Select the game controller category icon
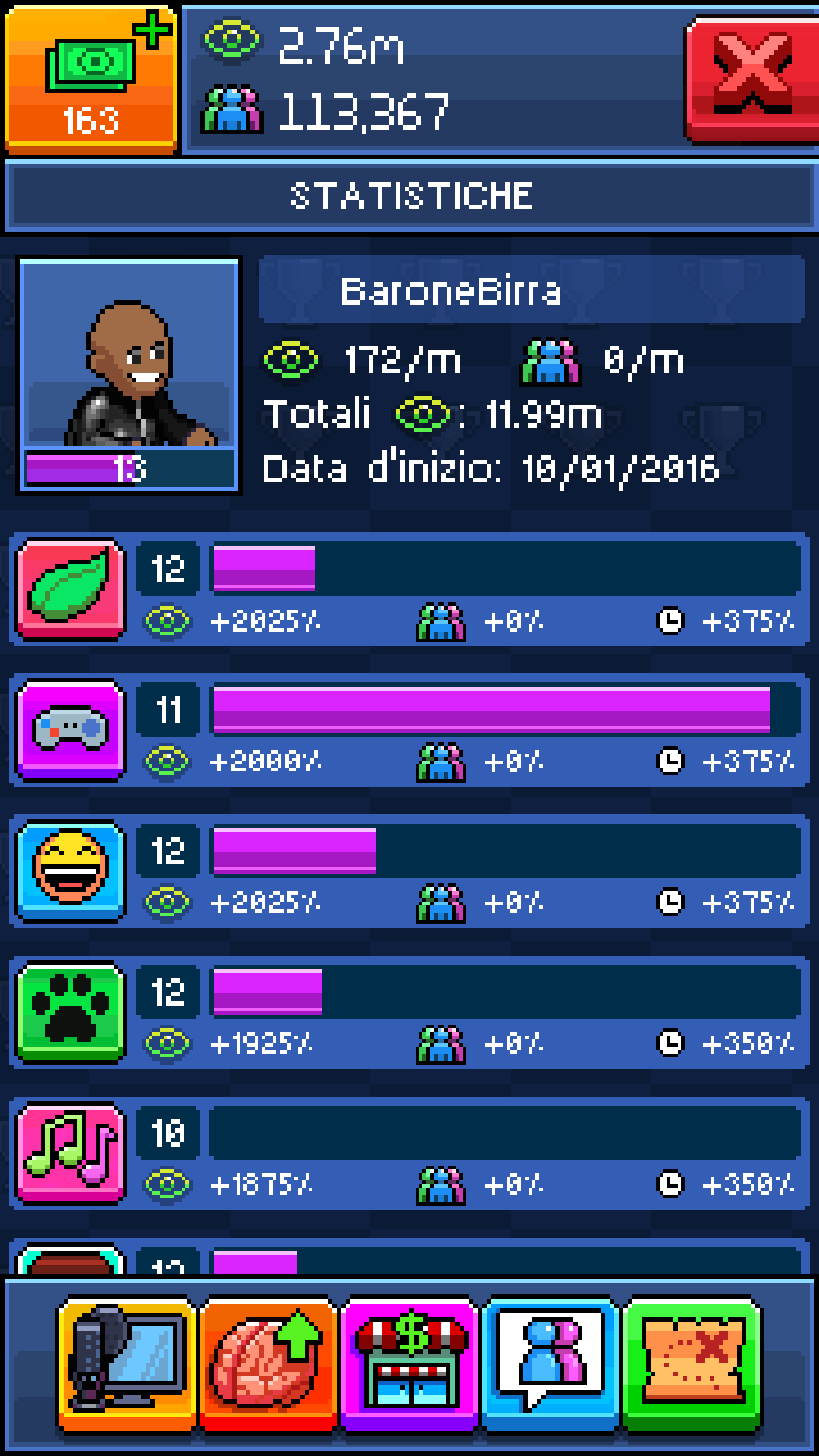The image size is (819, 1456). (x=71, y=730)
